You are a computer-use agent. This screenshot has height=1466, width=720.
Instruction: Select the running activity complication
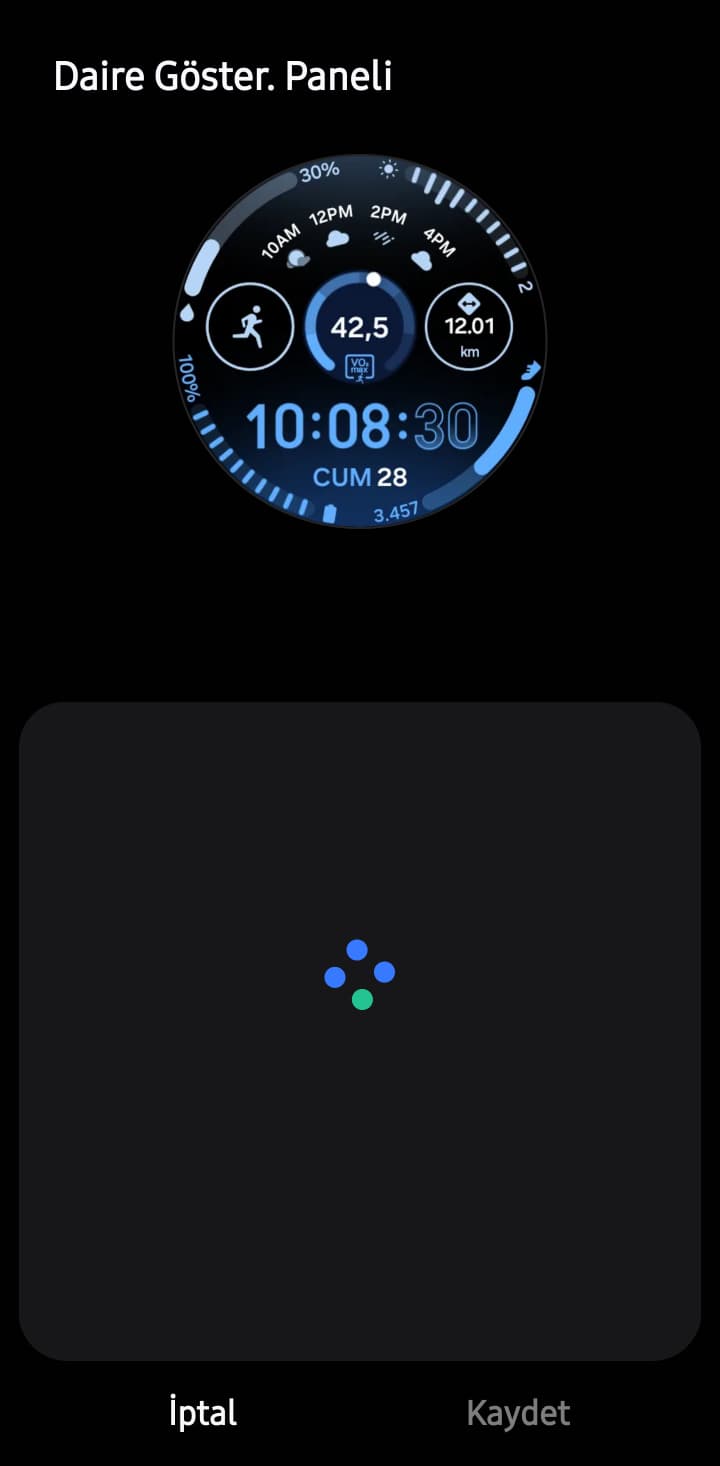tap(249, 327)
